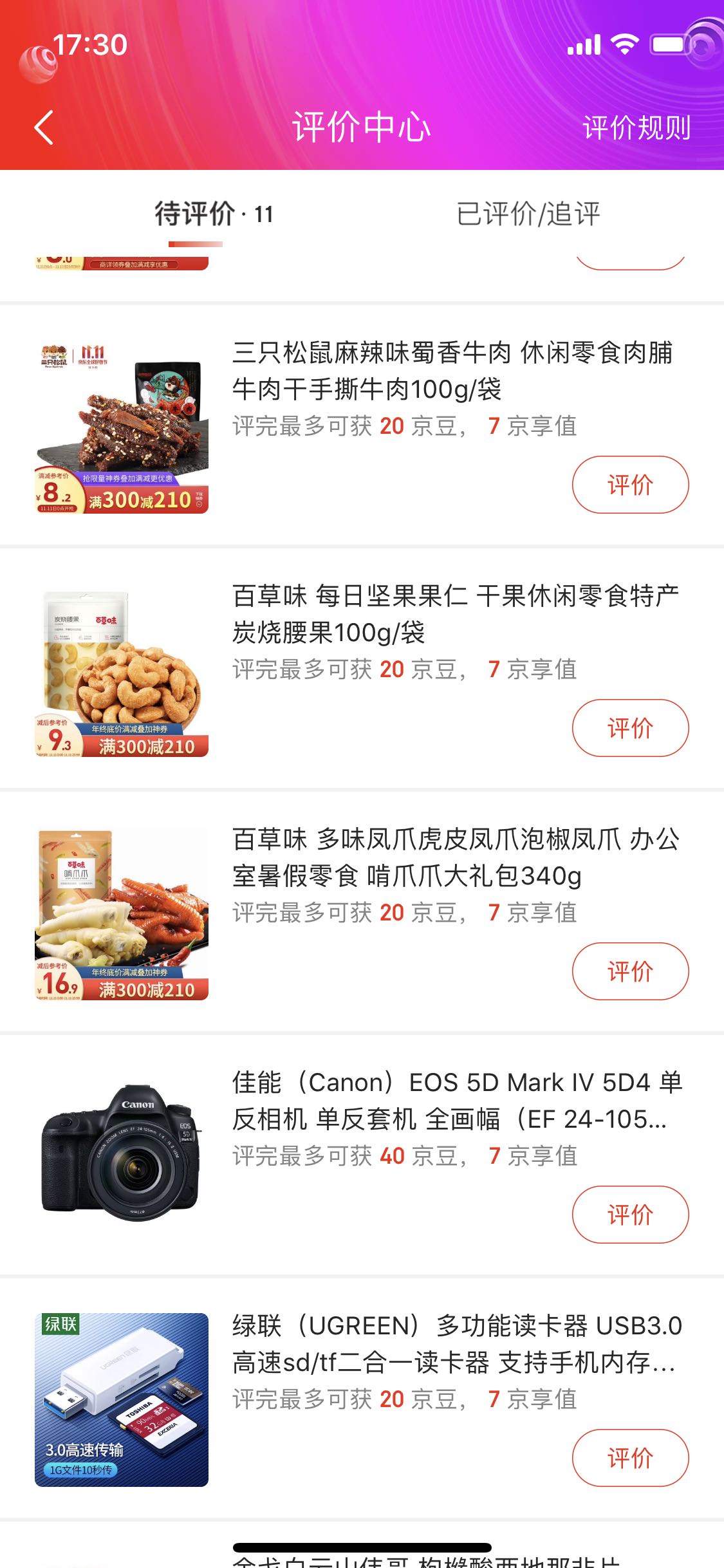Rate the Canon EOS 5D Mark IV

point(630,1215)
